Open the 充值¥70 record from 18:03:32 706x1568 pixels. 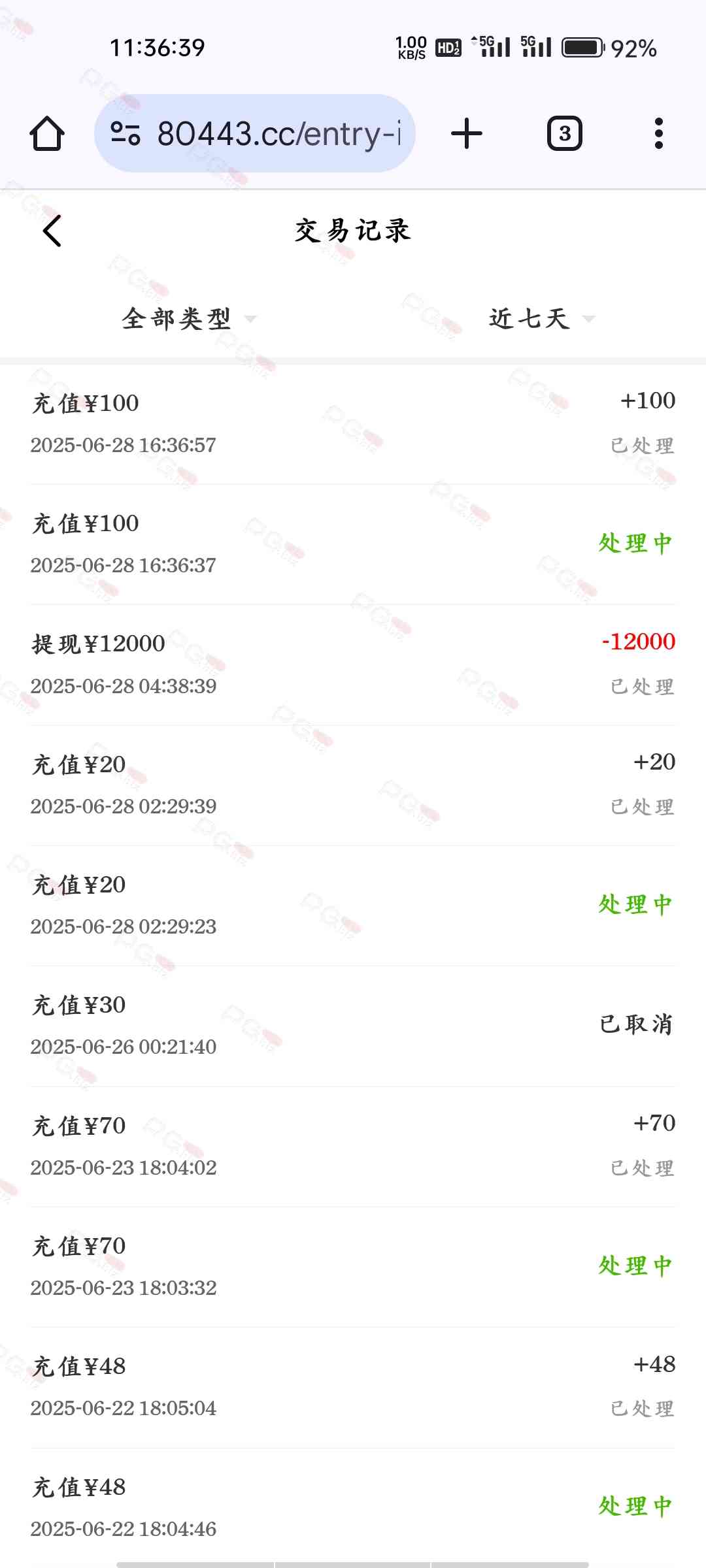(x=353, y=1266)
